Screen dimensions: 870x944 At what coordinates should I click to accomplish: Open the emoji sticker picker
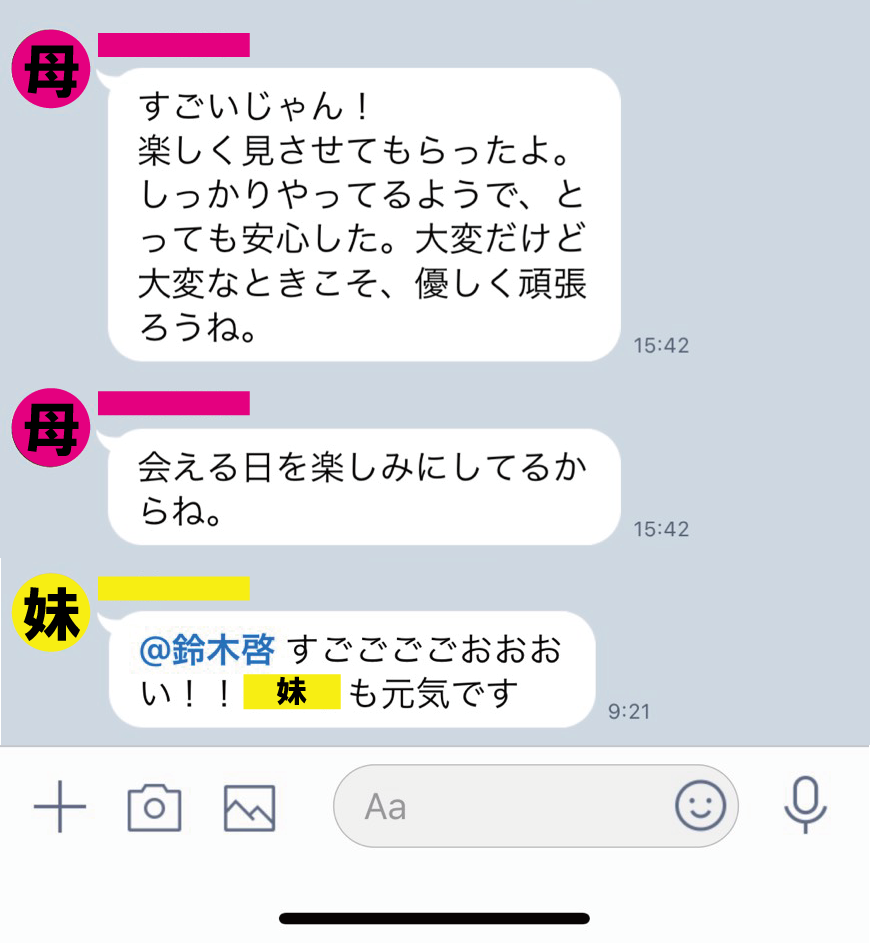[700, 806]
